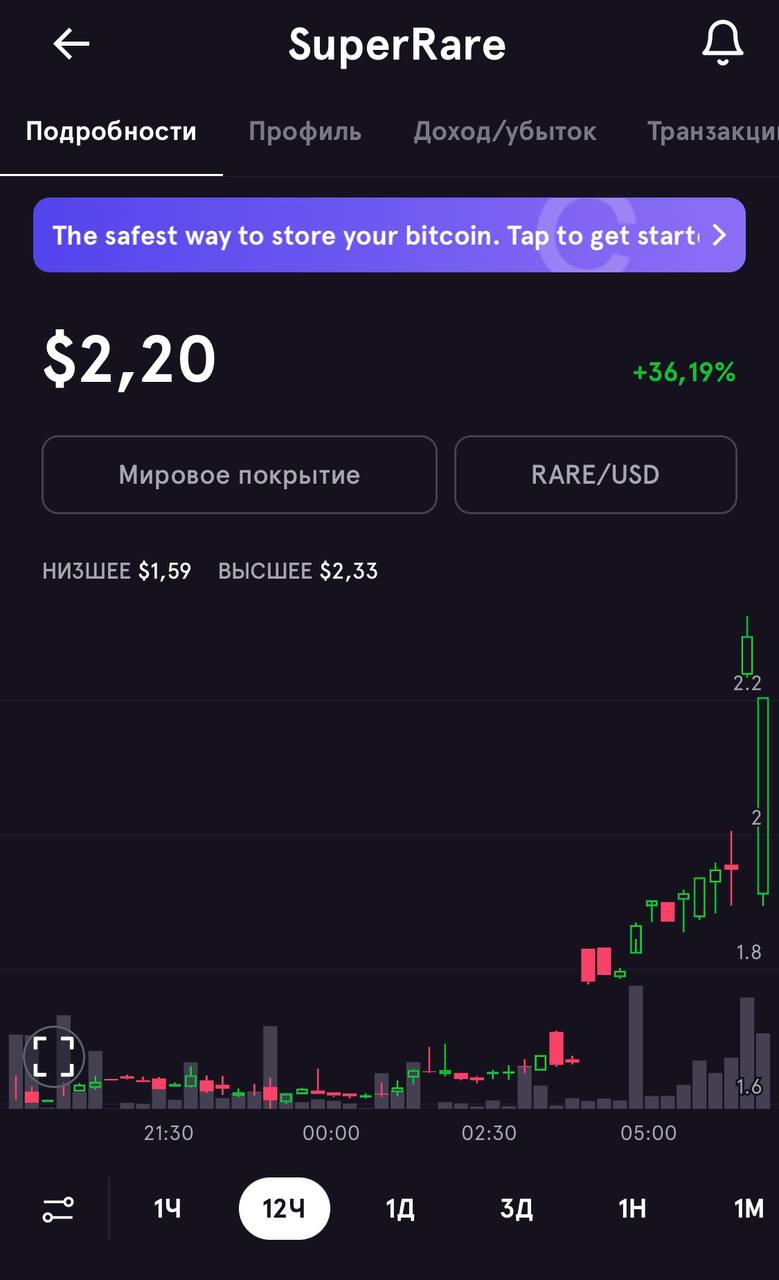
Task: Choose the 1Н chart interval
Action: point(632,1209)
